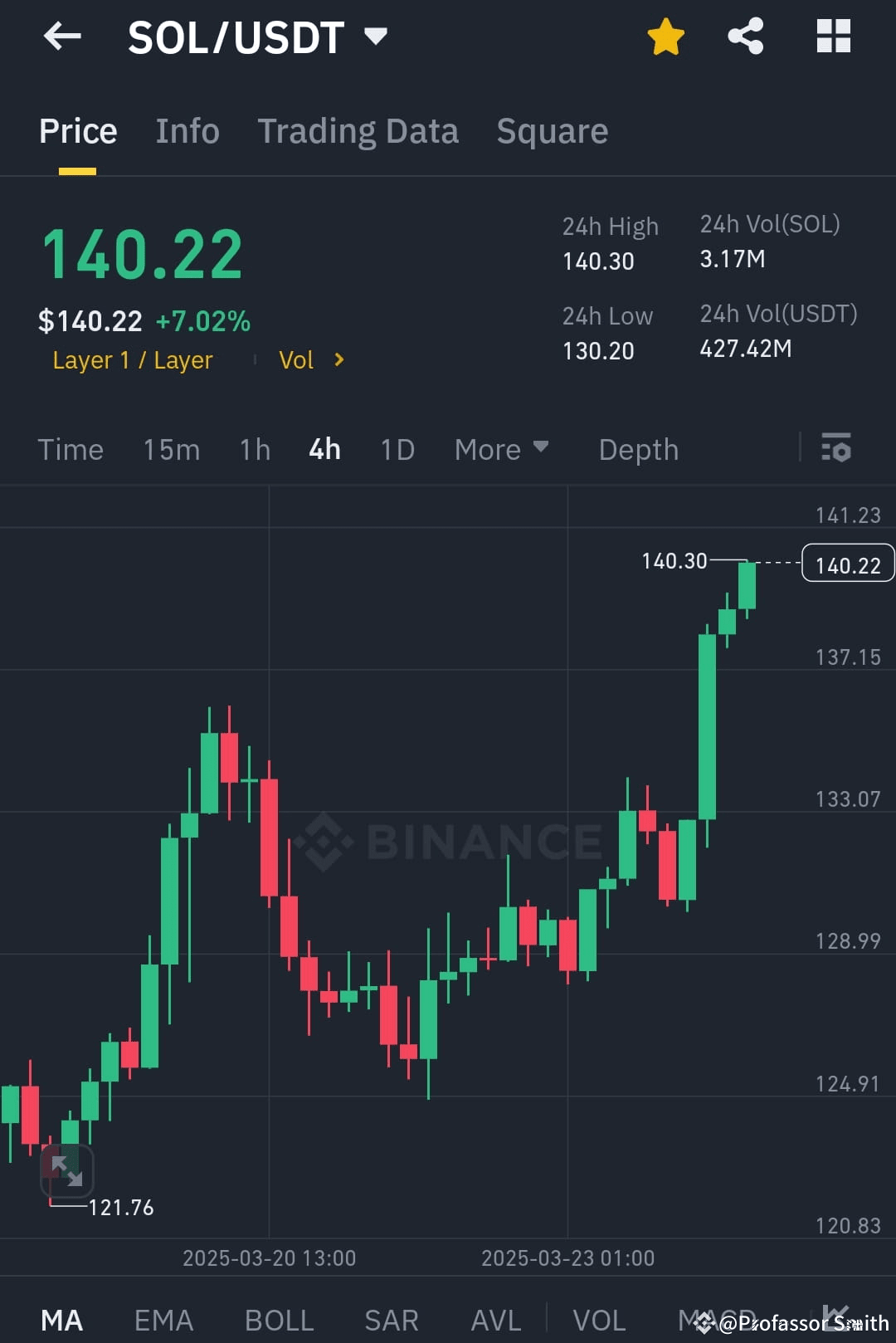Expand the chart using the fullscreen icon
Screen dimensions: 896x1343
pos(68,1171)
